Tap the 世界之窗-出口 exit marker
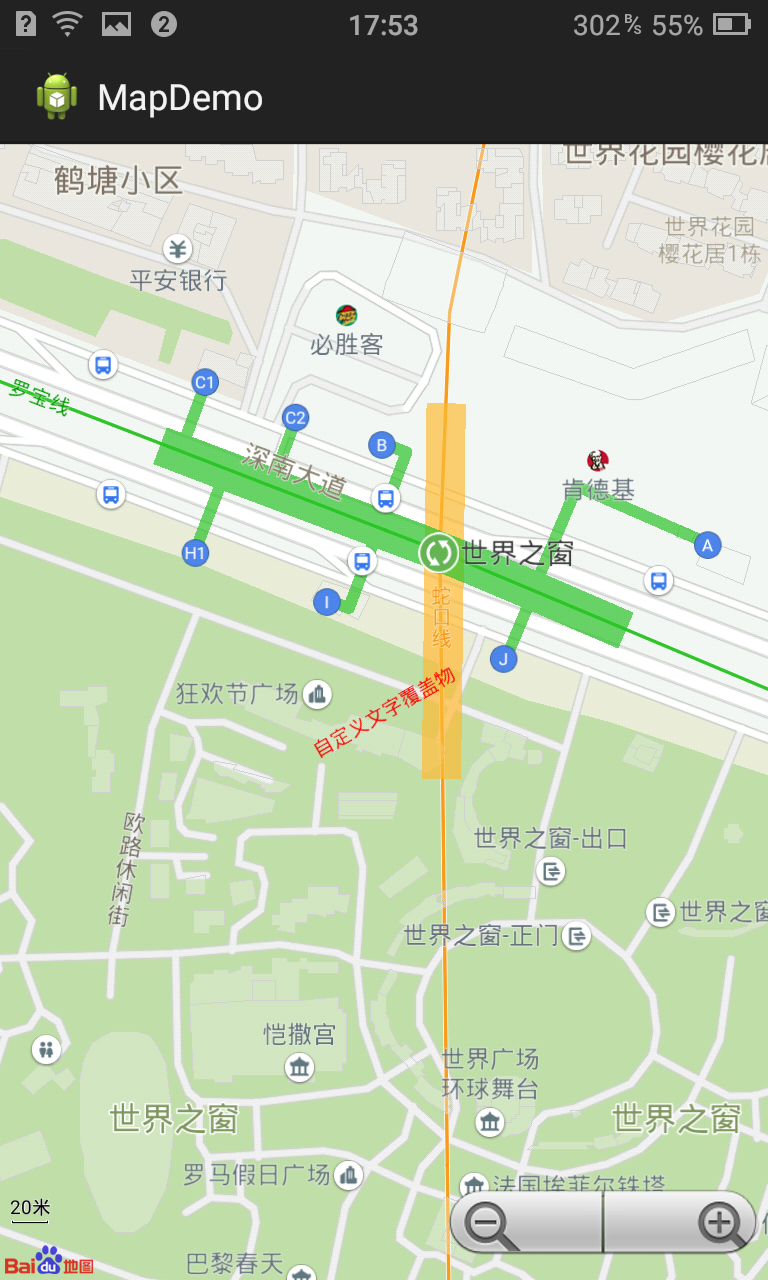The image size is (768, 1280). [x=552, y=871]
